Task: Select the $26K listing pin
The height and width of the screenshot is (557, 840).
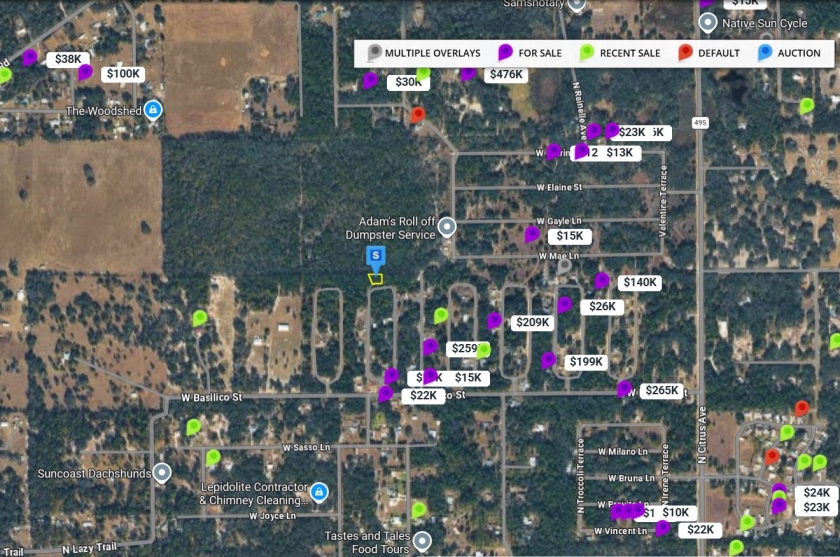Action: pyautogui.click(x=565, y=304)
